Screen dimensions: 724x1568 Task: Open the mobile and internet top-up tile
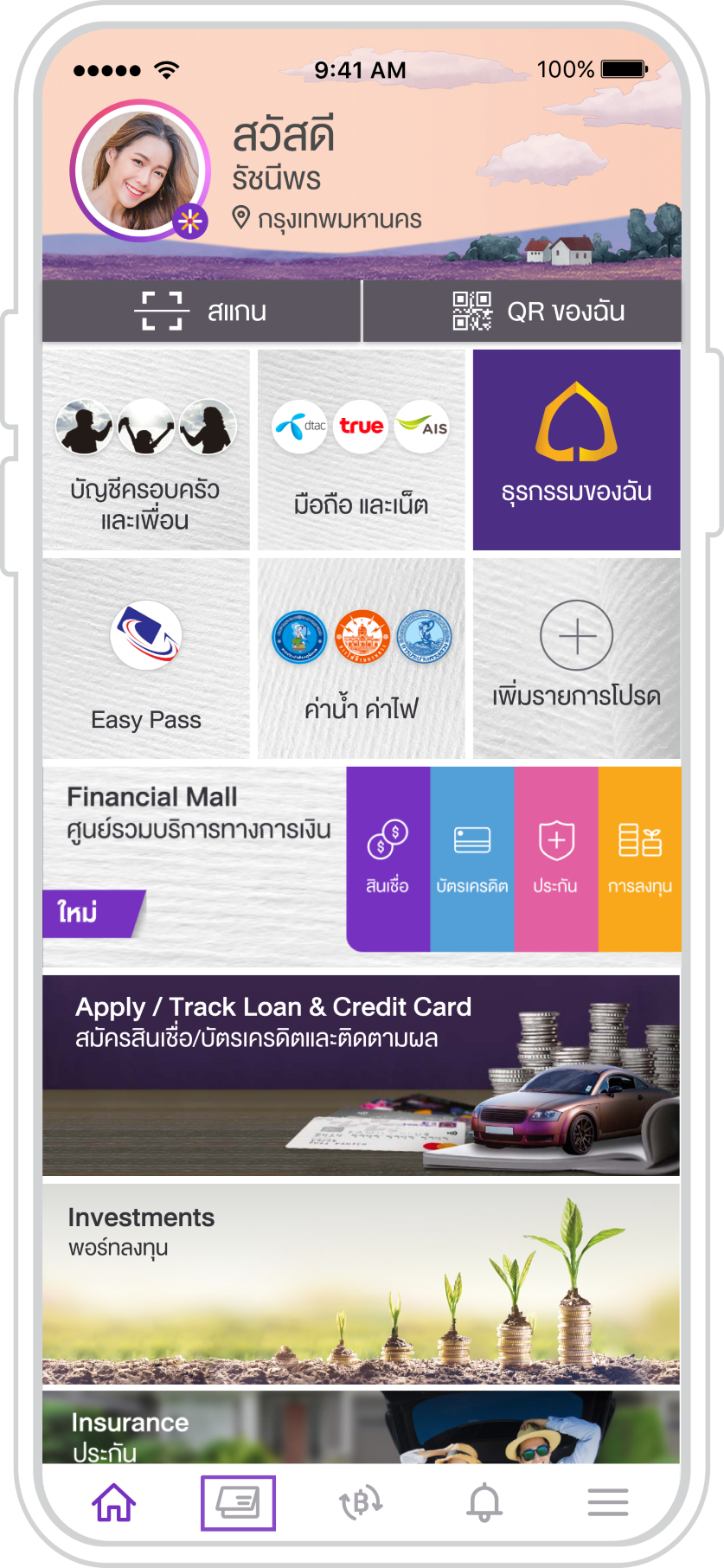361,450
